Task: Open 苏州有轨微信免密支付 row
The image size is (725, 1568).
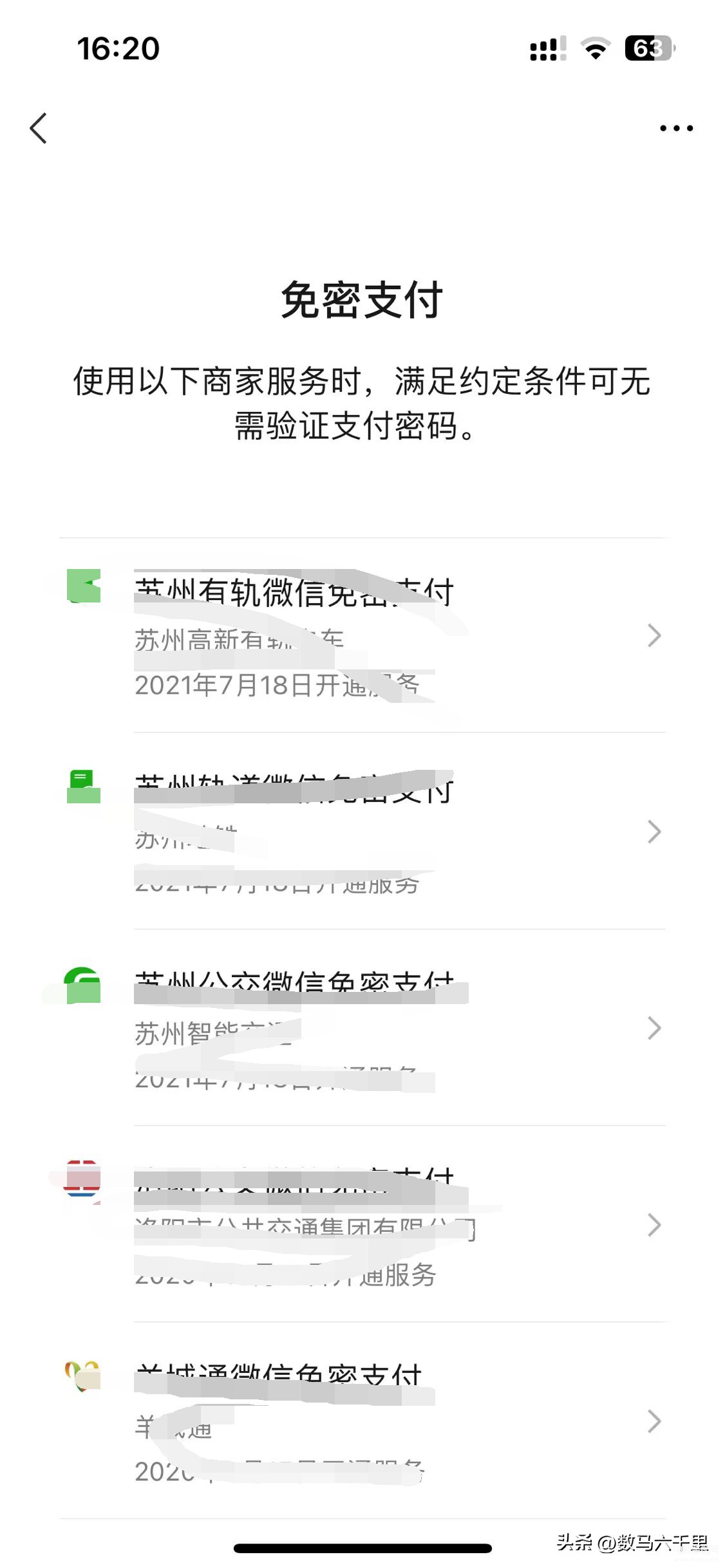Action: point(362,635)
